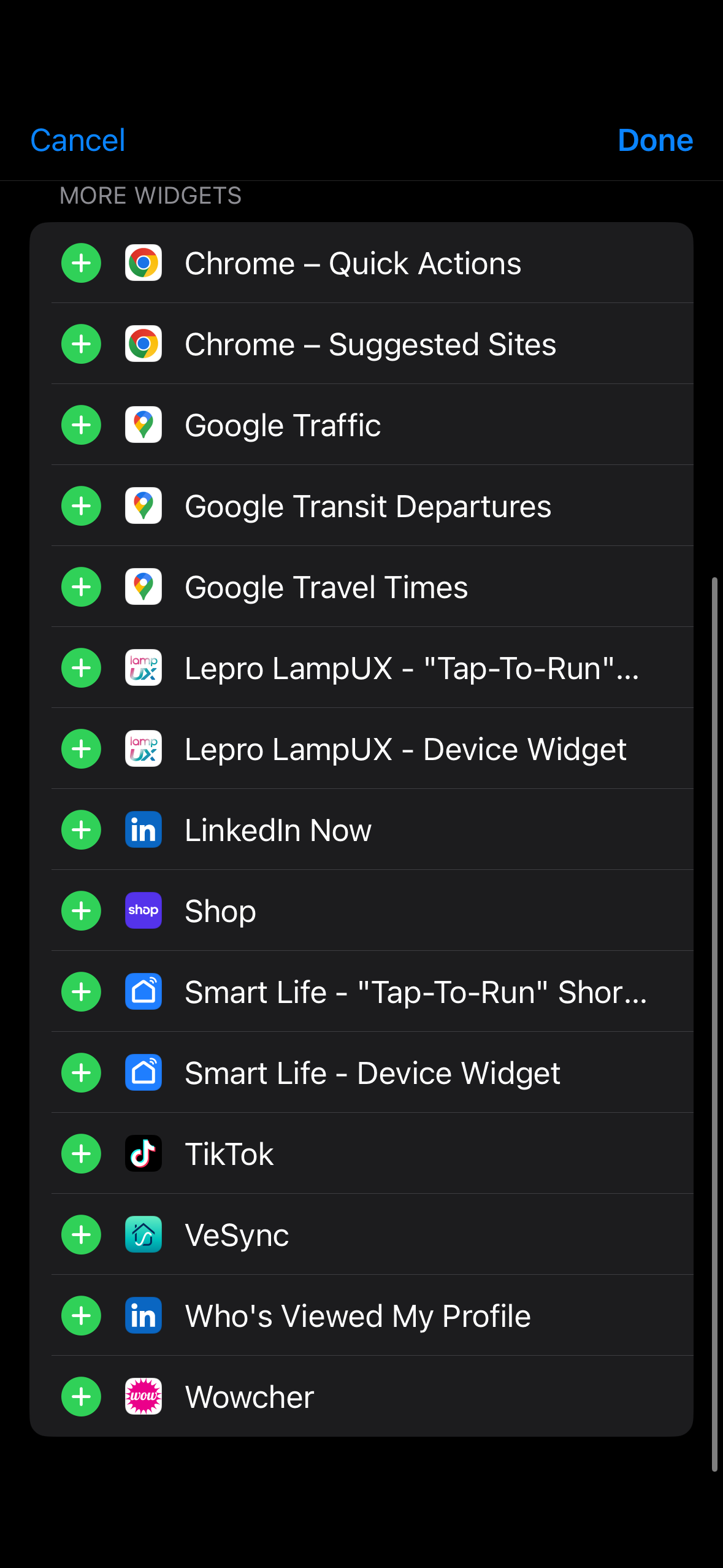The image size is (723, 1568).
Task: Add the Wowcher widget
Action: click(x=81, y=1397)
